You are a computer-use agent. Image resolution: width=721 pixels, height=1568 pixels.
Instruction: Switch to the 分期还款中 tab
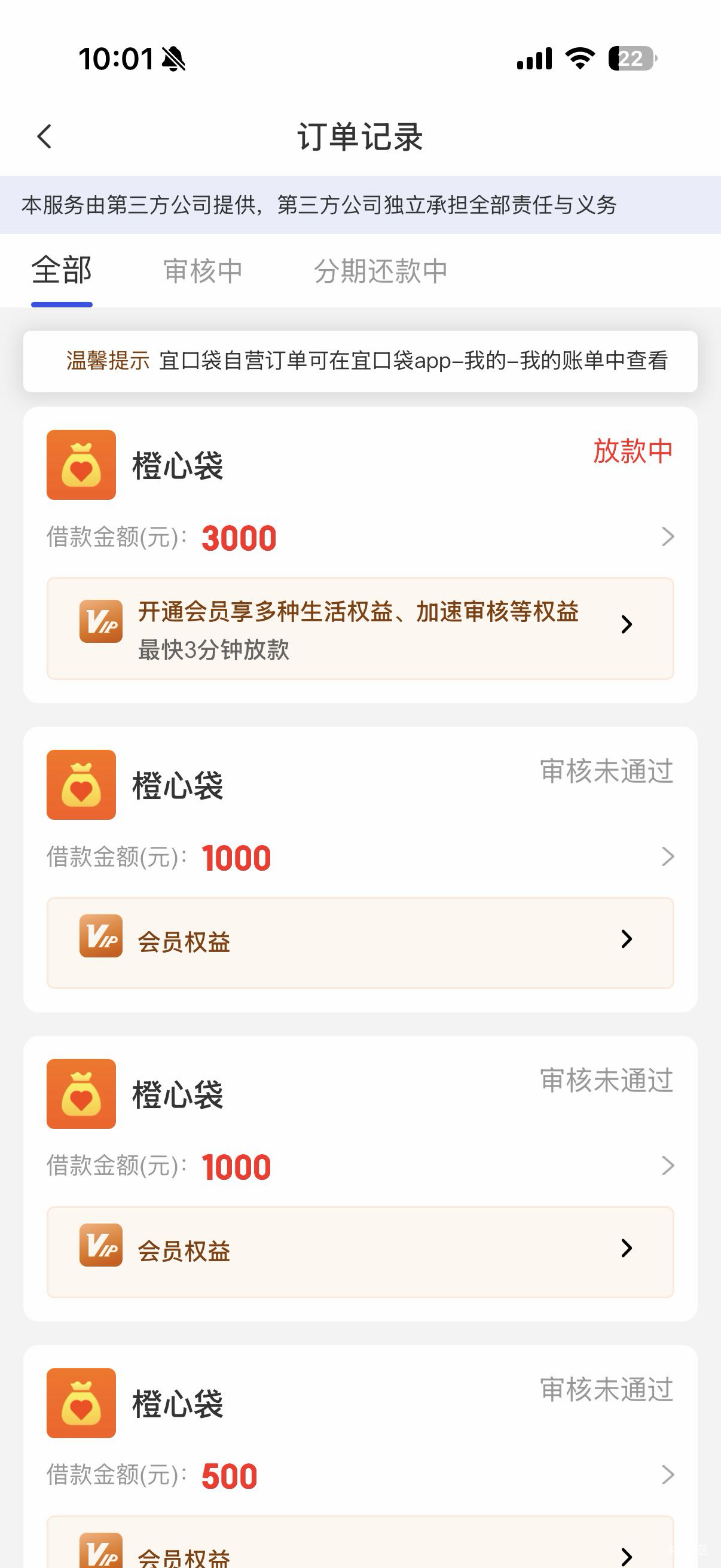pyautogui.click(x=381, y=271)
